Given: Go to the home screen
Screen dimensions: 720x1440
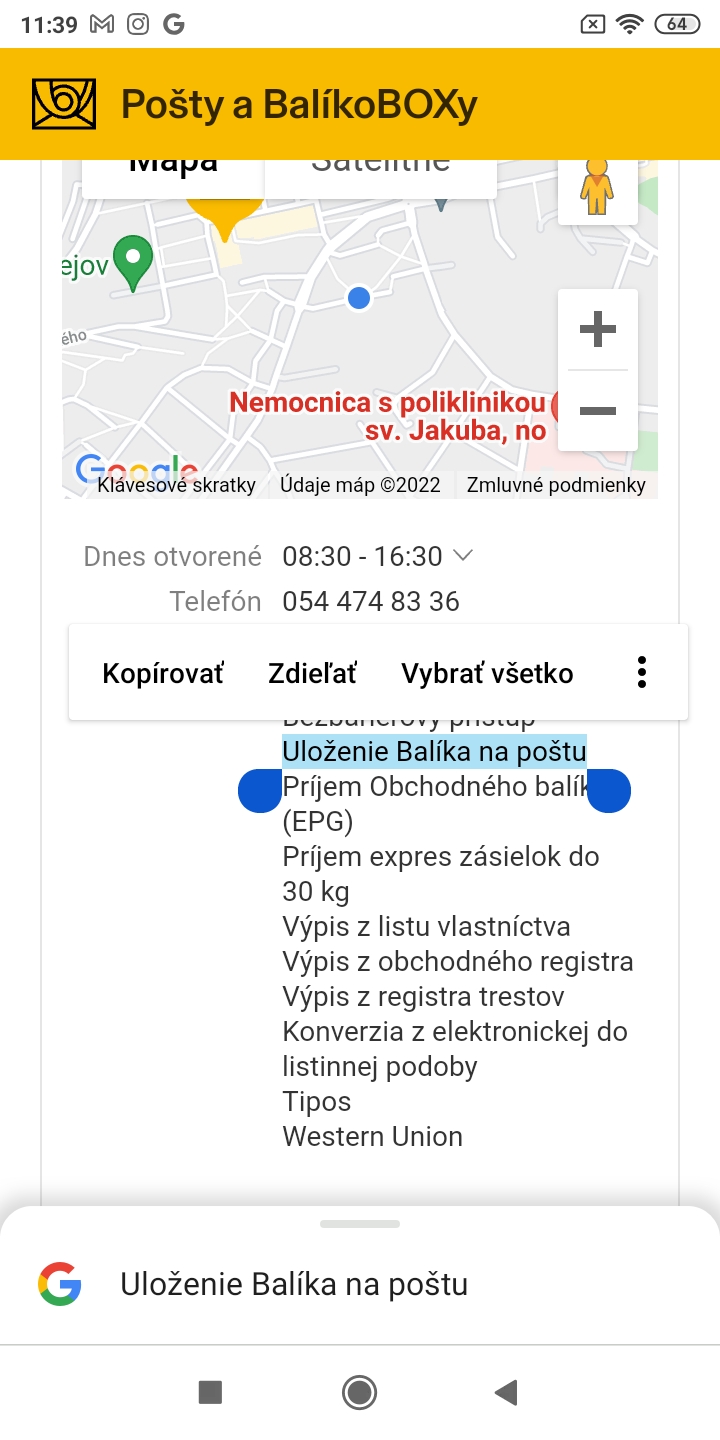Looking at the screenshot, I should point(359,1392).
